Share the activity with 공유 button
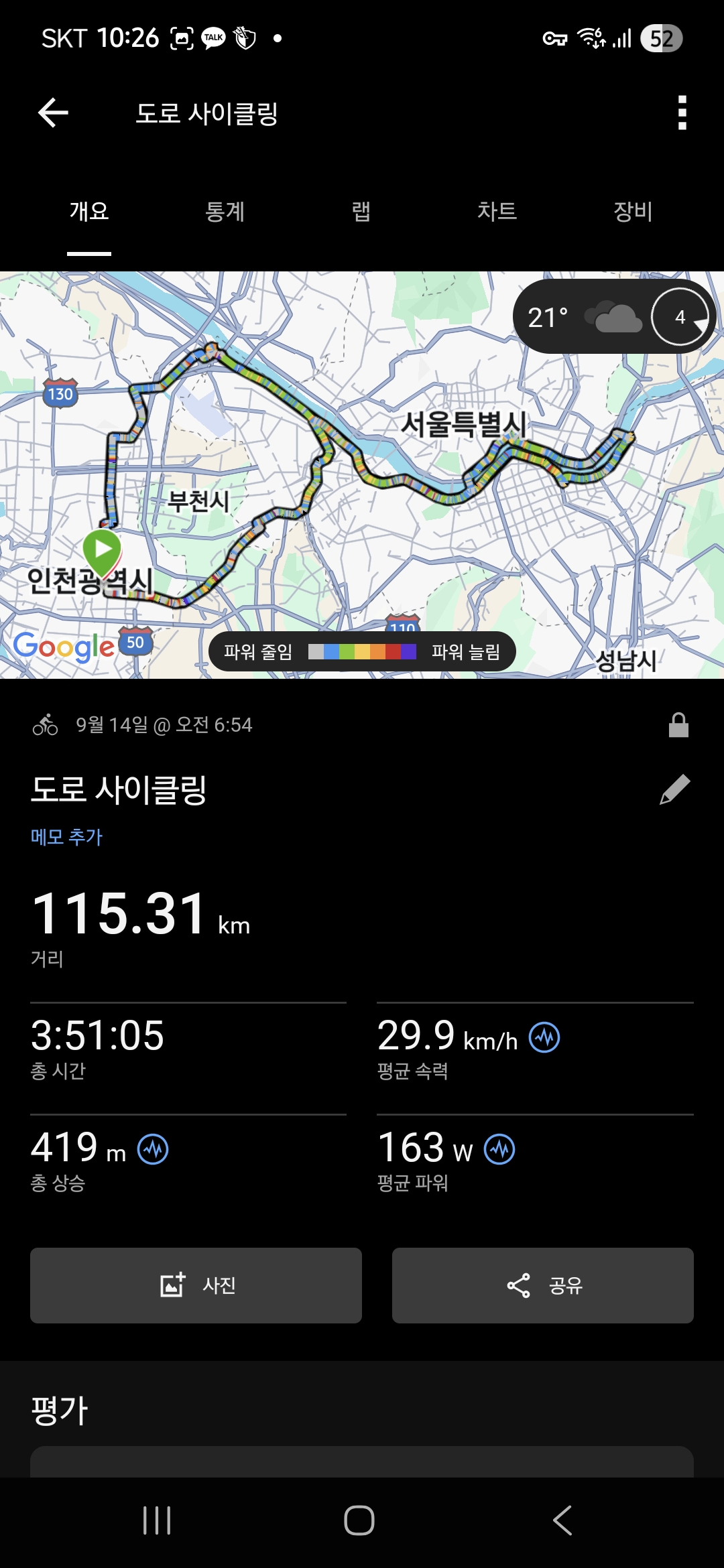Image resolution: width=724 pixels, height=1568 pixels. click(543, 1285)
